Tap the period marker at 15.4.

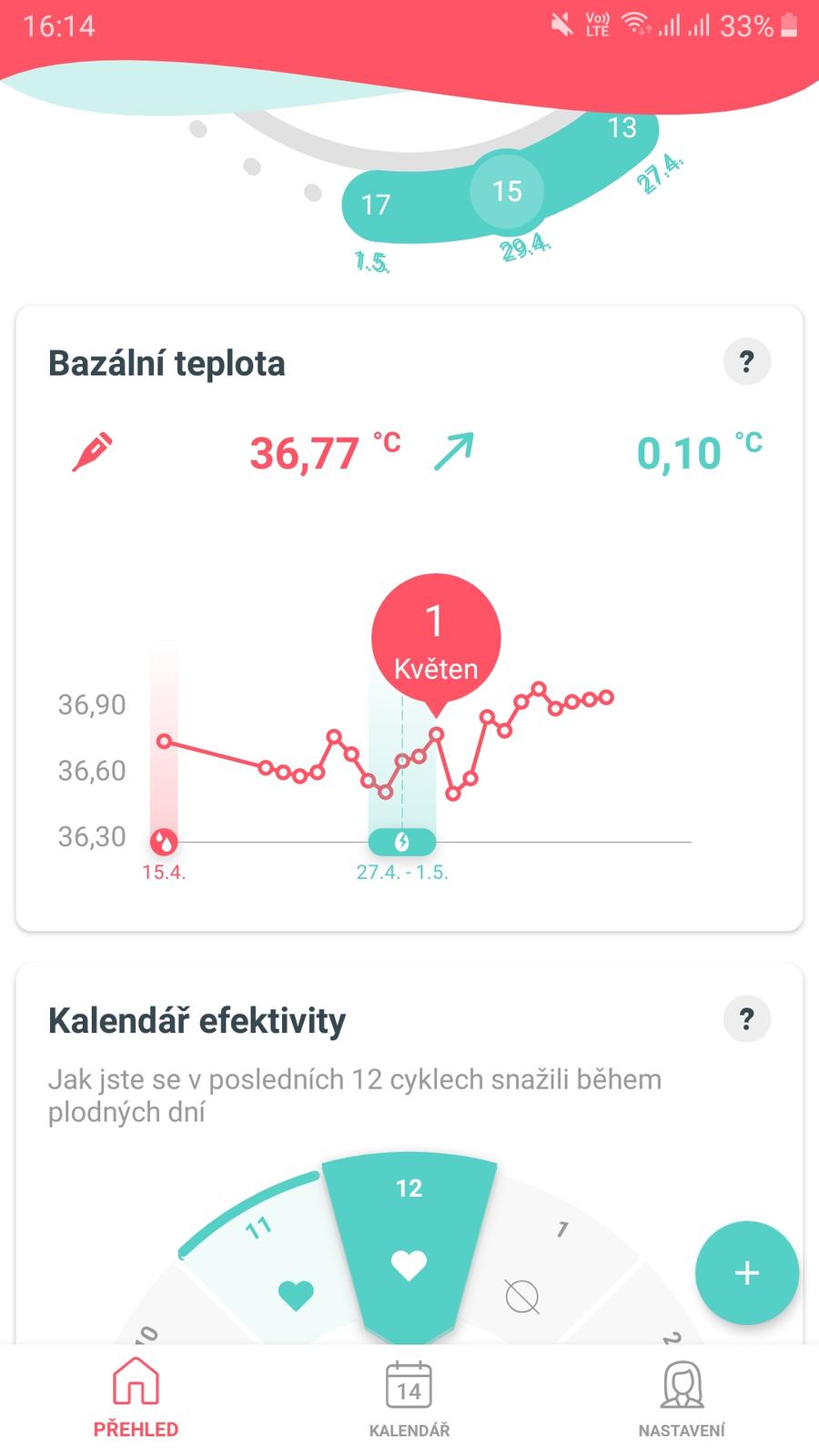[164, 842]
